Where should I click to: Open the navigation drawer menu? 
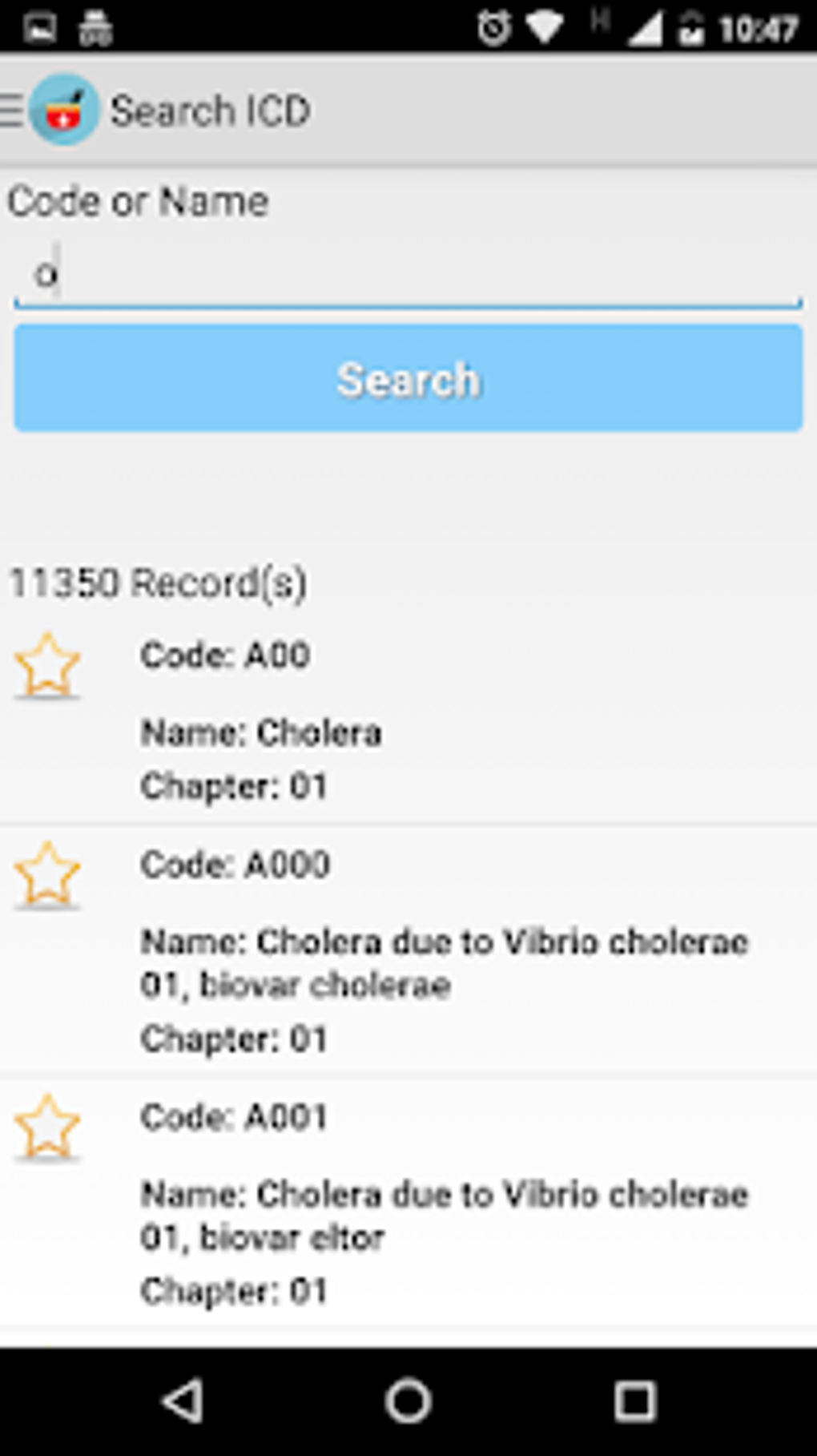(x=11, y=111)
